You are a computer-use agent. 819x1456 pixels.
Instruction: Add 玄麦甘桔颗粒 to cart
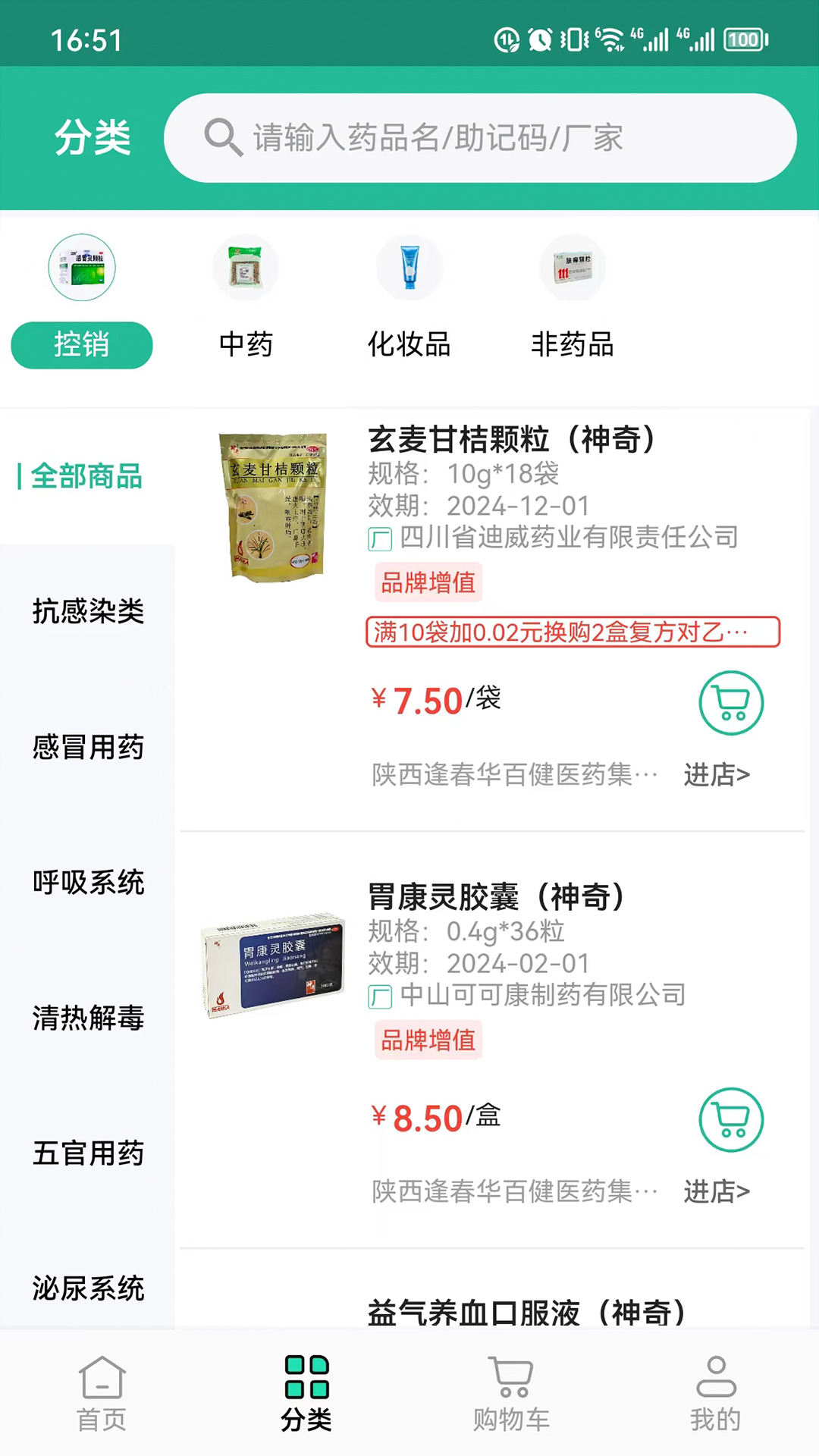point(730,703)
